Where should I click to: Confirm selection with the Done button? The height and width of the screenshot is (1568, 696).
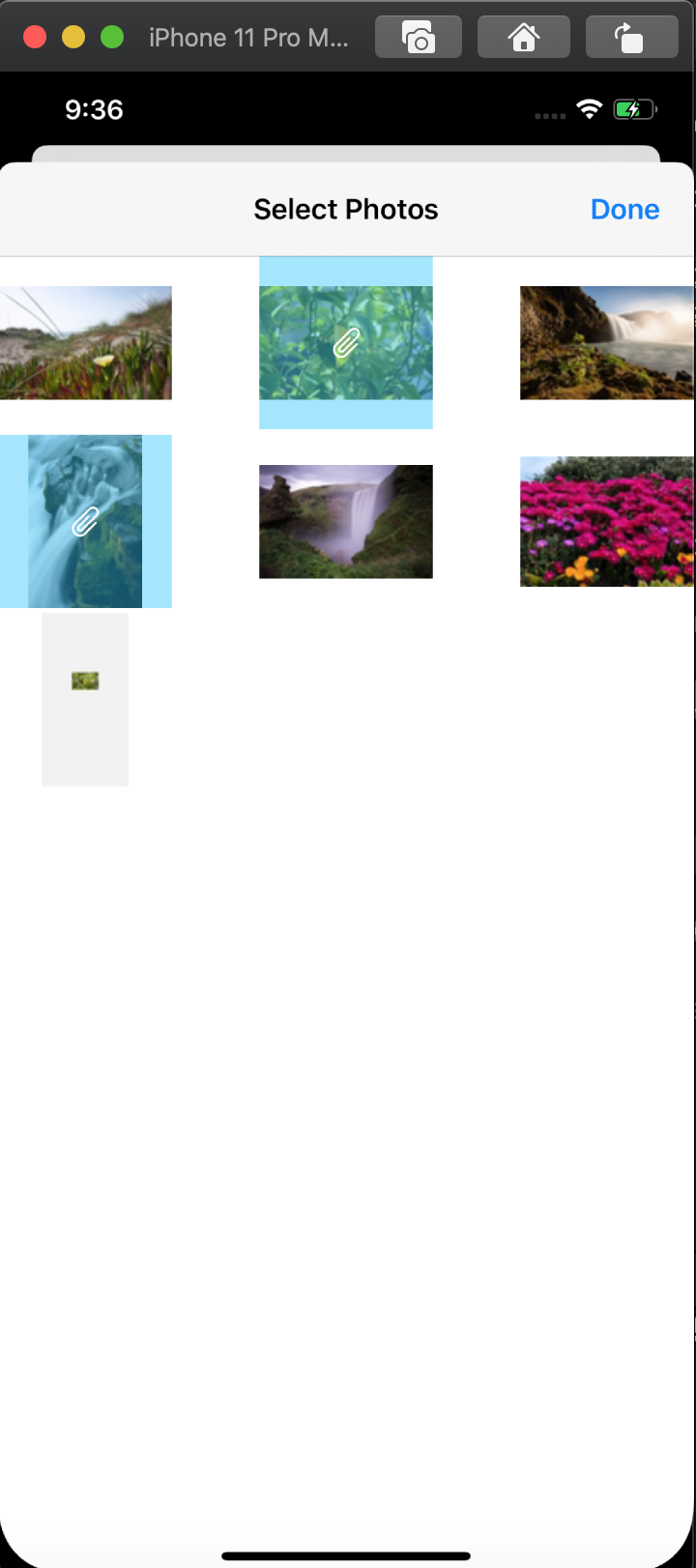click(624, 210)
